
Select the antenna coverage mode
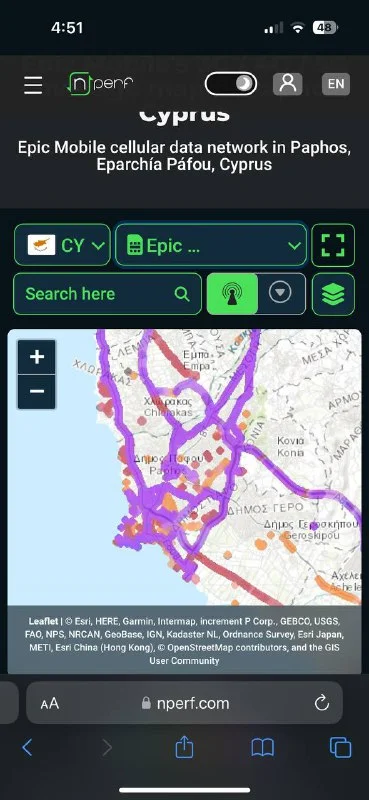[x=232, y=294]
